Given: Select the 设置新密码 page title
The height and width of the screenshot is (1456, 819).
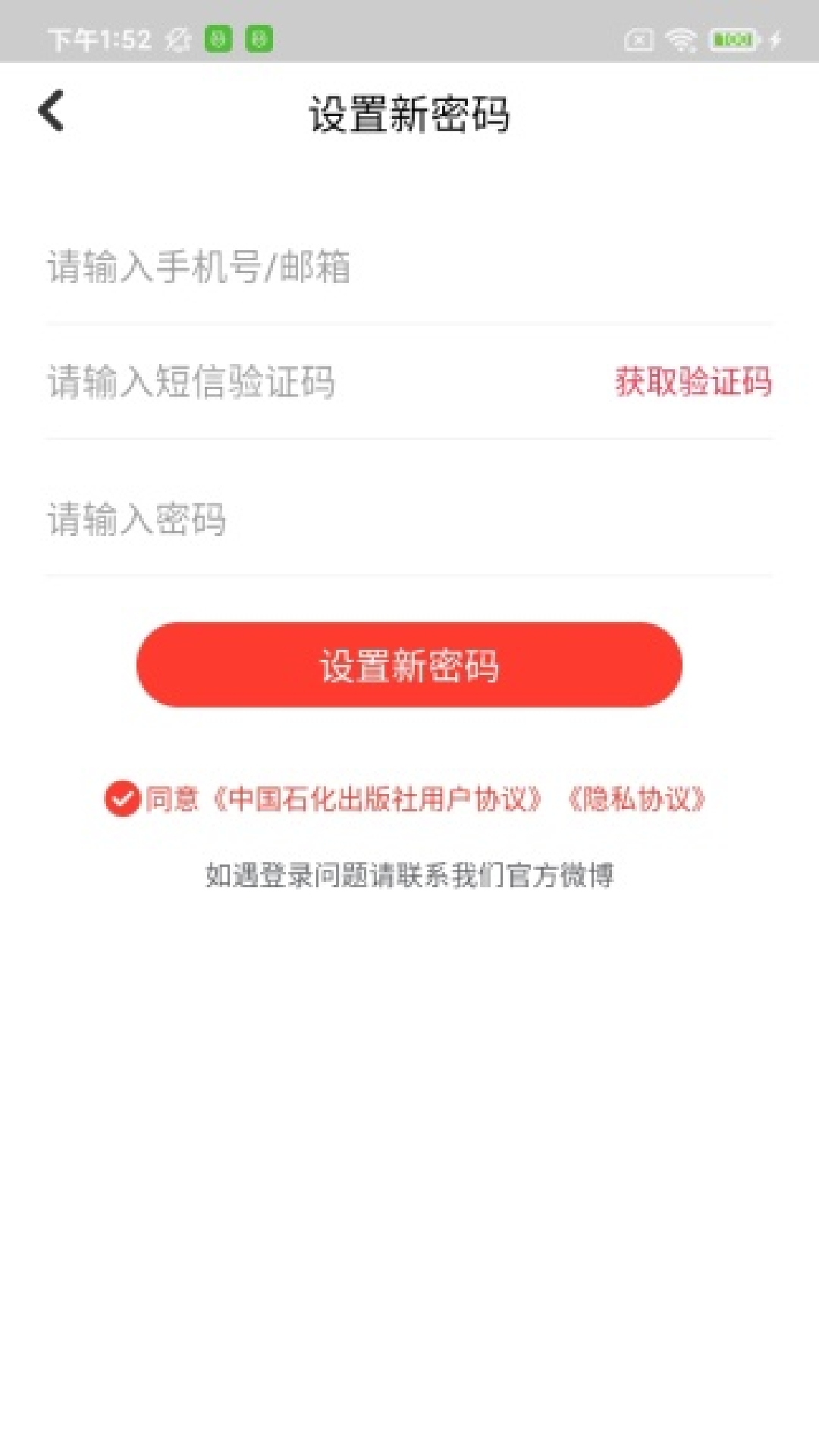Looking at the screenshot, I should tap(409, 114).
